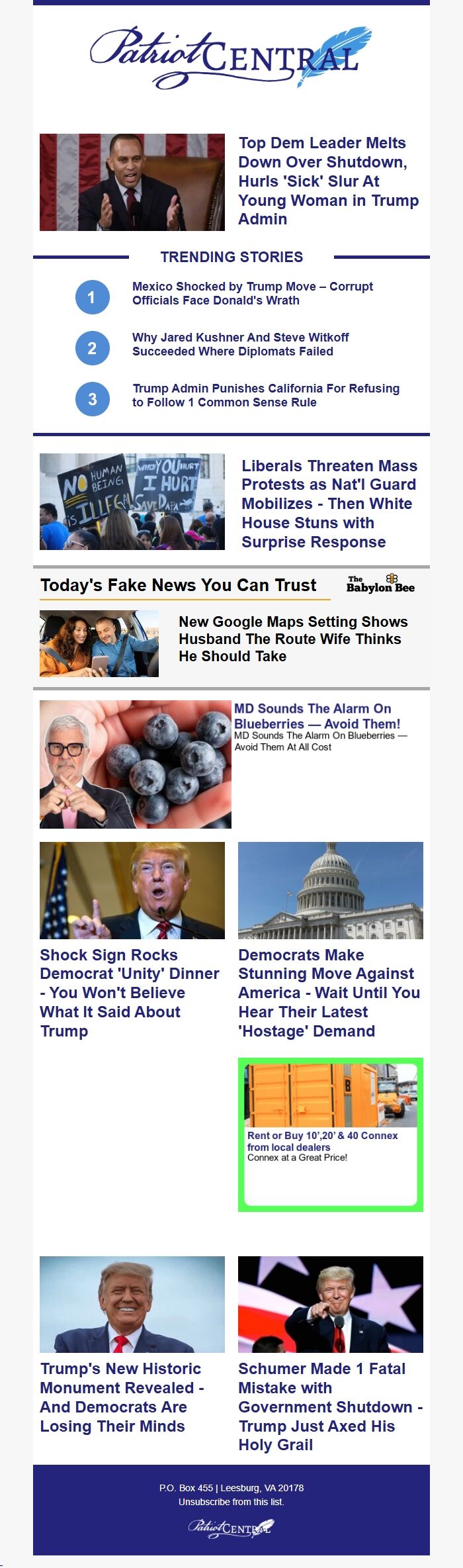Tap the protest signs photo

point(132,502)
